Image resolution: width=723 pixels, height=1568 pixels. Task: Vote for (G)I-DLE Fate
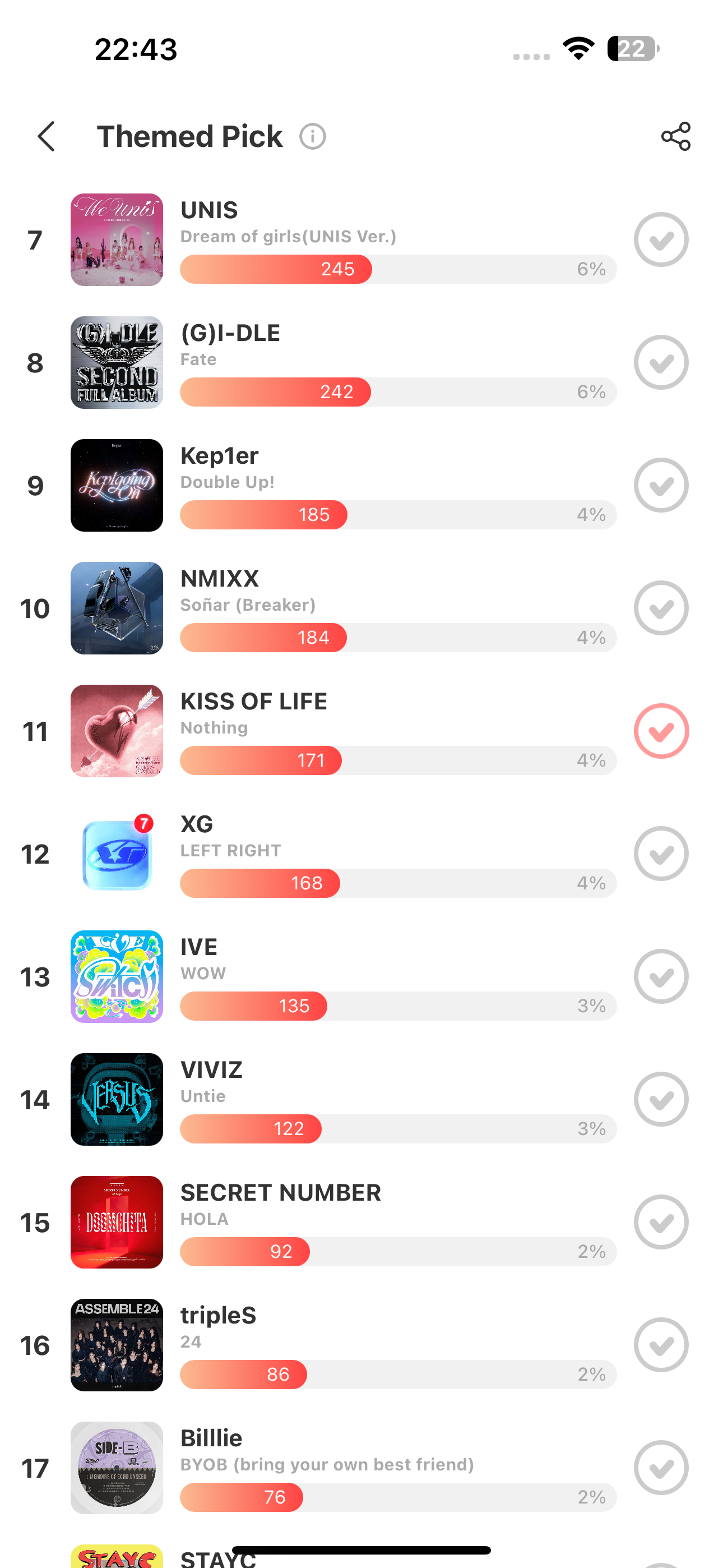point(661,363)
